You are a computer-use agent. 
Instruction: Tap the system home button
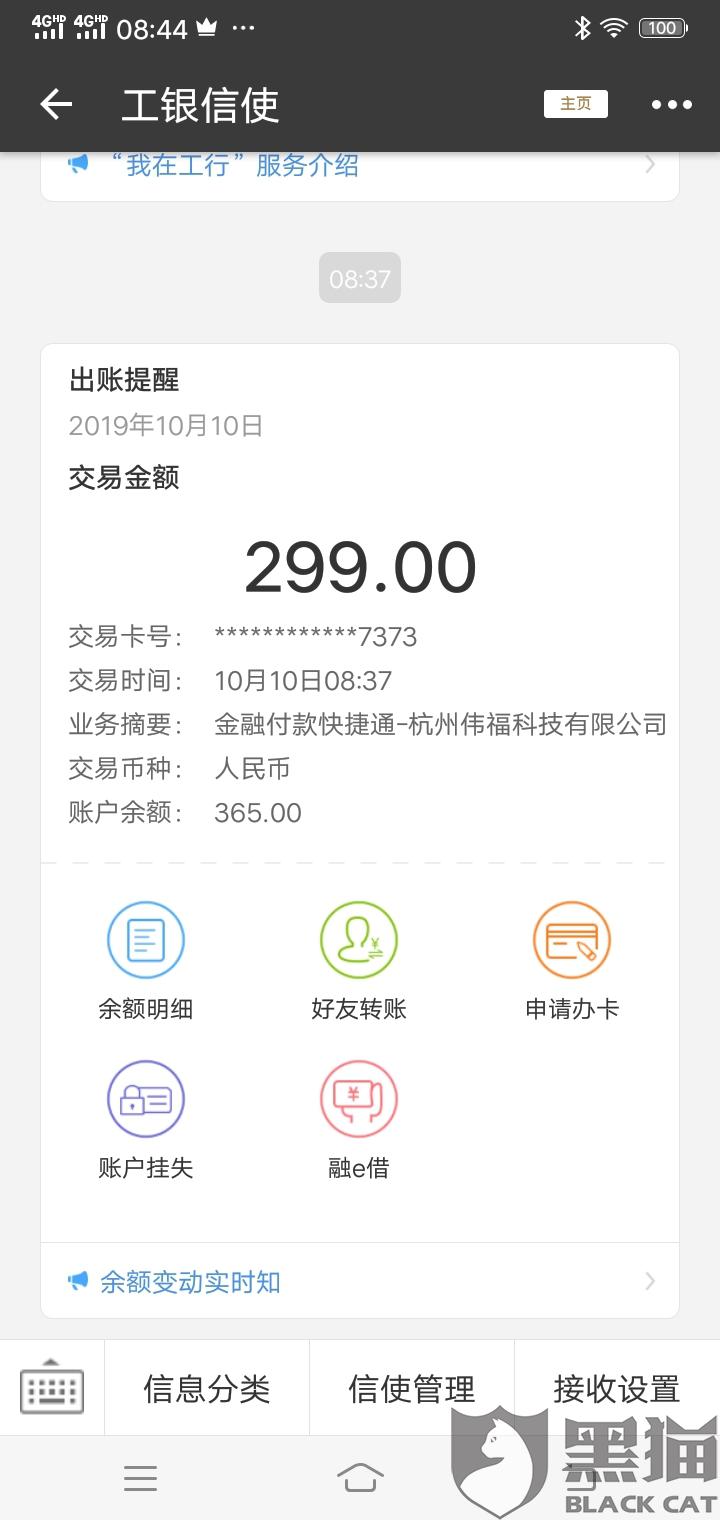click(360, 1477)
